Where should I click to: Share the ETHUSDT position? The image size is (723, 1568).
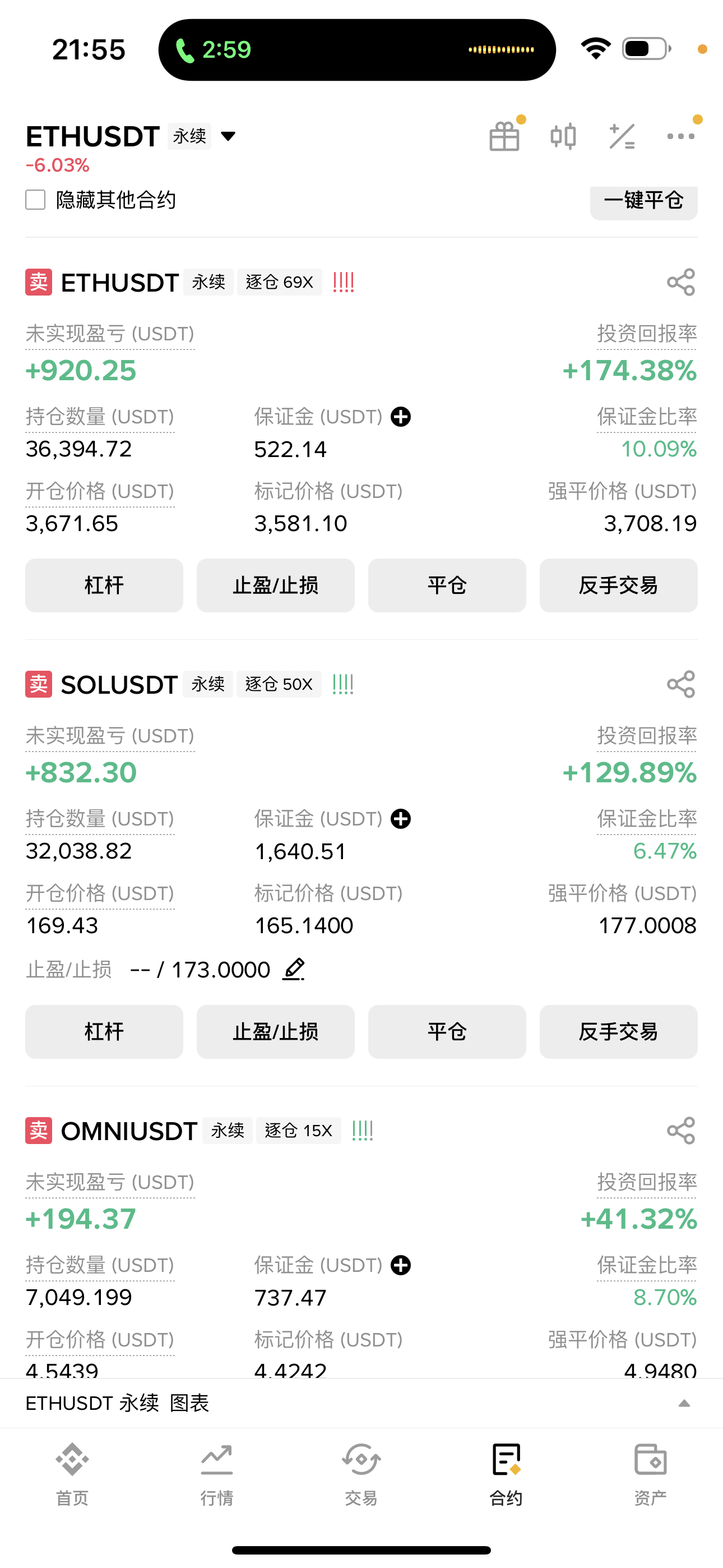(x=681, y=283)
